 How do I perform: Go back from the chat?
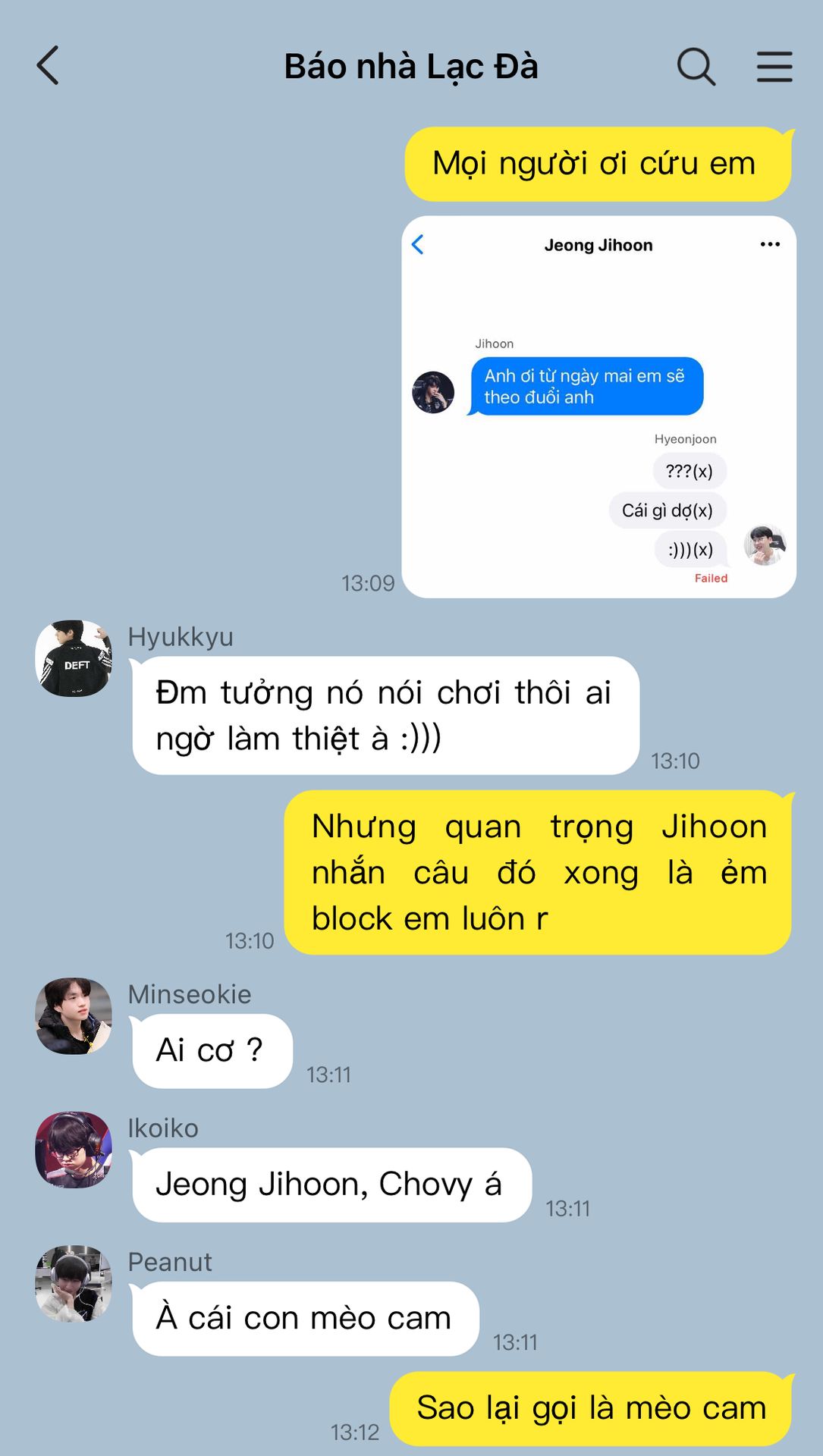click(48, 66)
